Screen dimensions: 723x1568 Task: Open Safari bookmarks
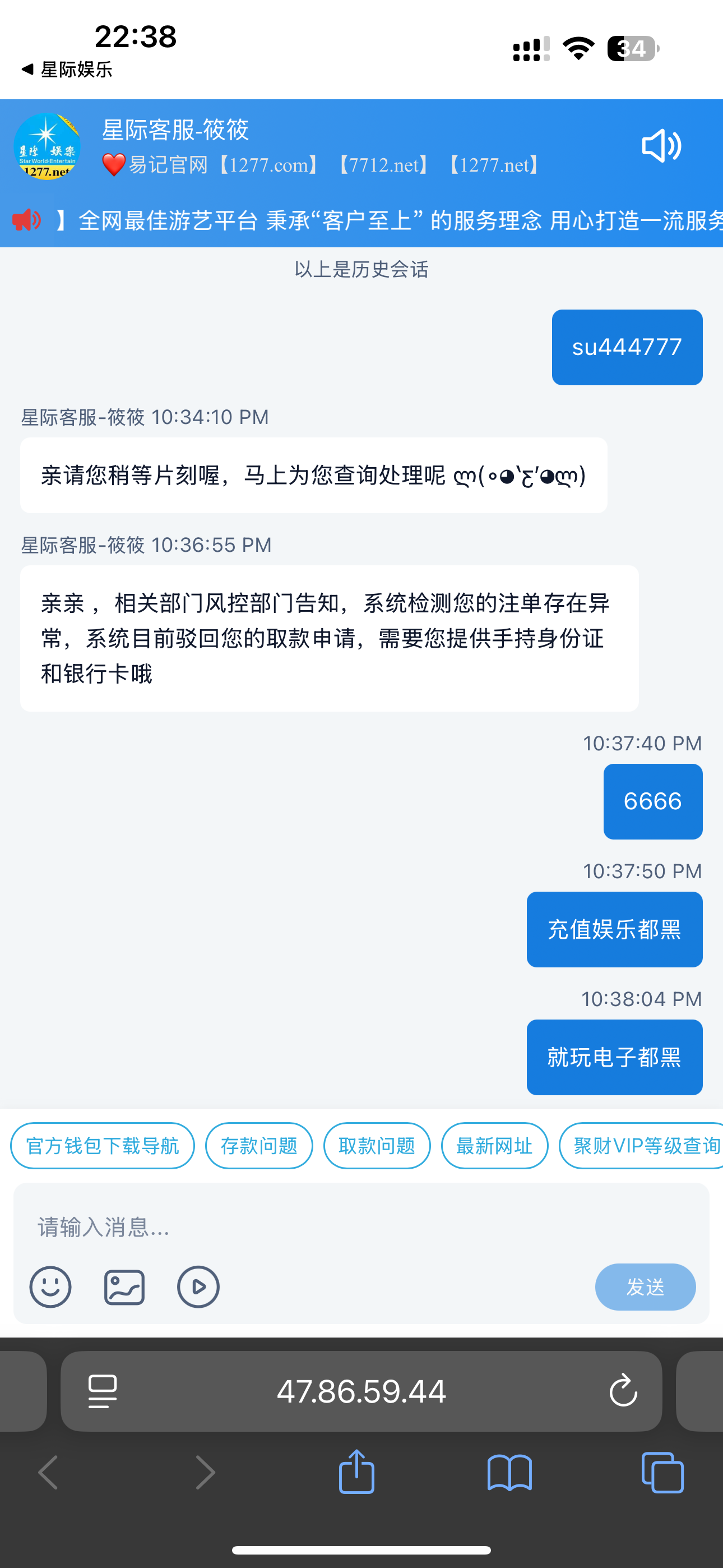pos(509,1473)
